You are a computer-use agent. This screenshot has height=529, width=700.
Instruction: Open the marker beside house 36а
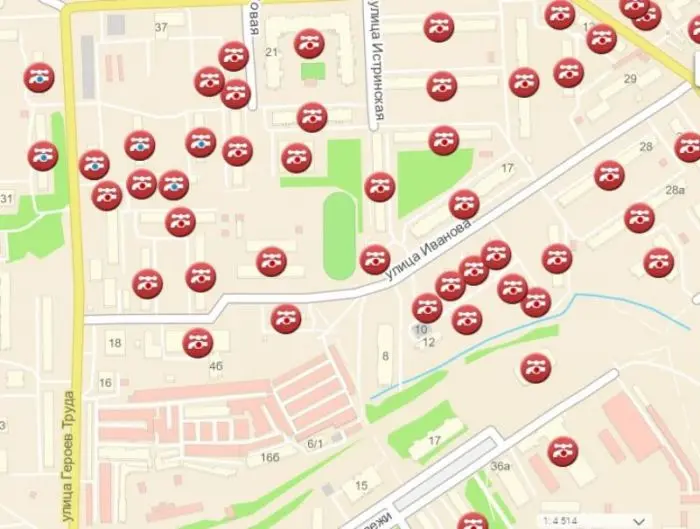click(x=562, y=451)
